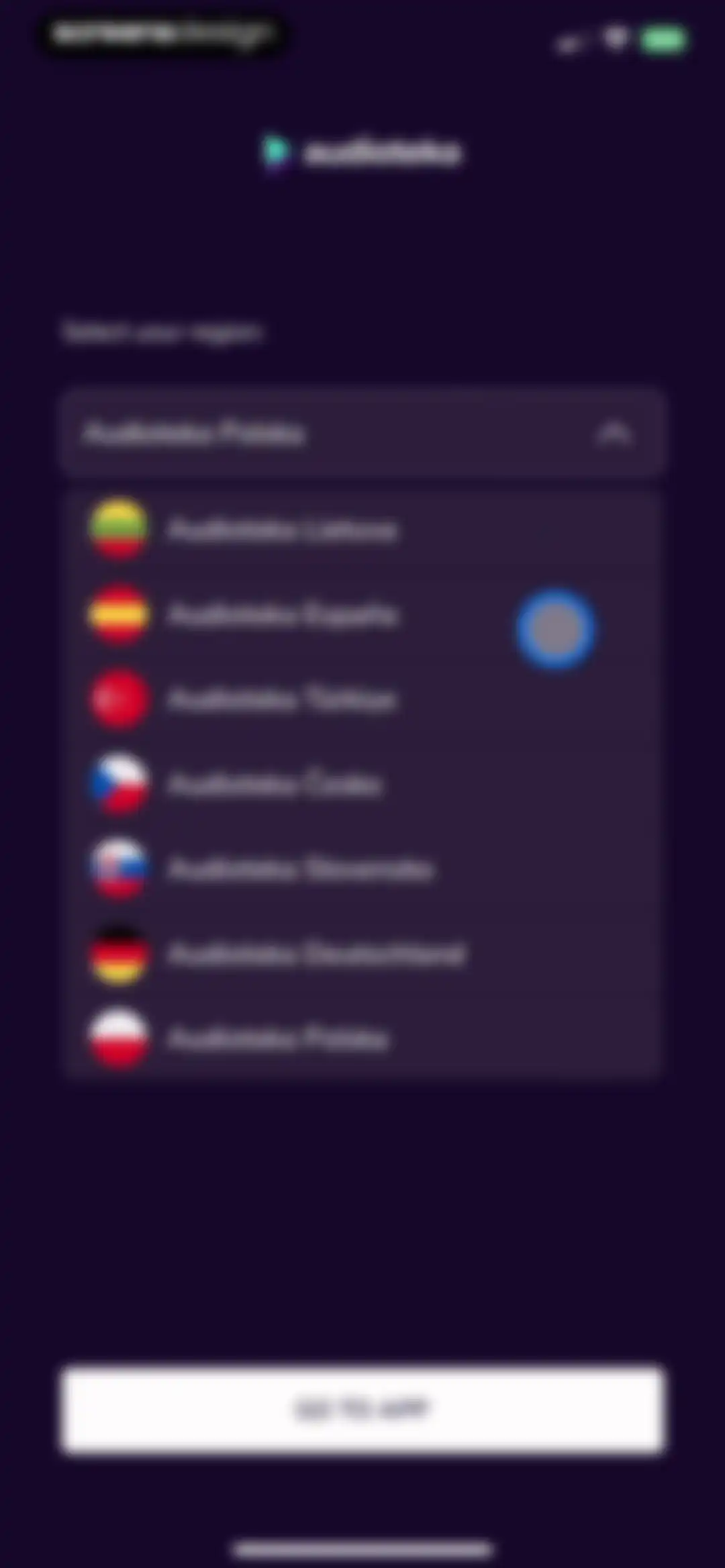Tap the white button at the bottom
725x1568 pixels.
click(x=362, y=1410)
